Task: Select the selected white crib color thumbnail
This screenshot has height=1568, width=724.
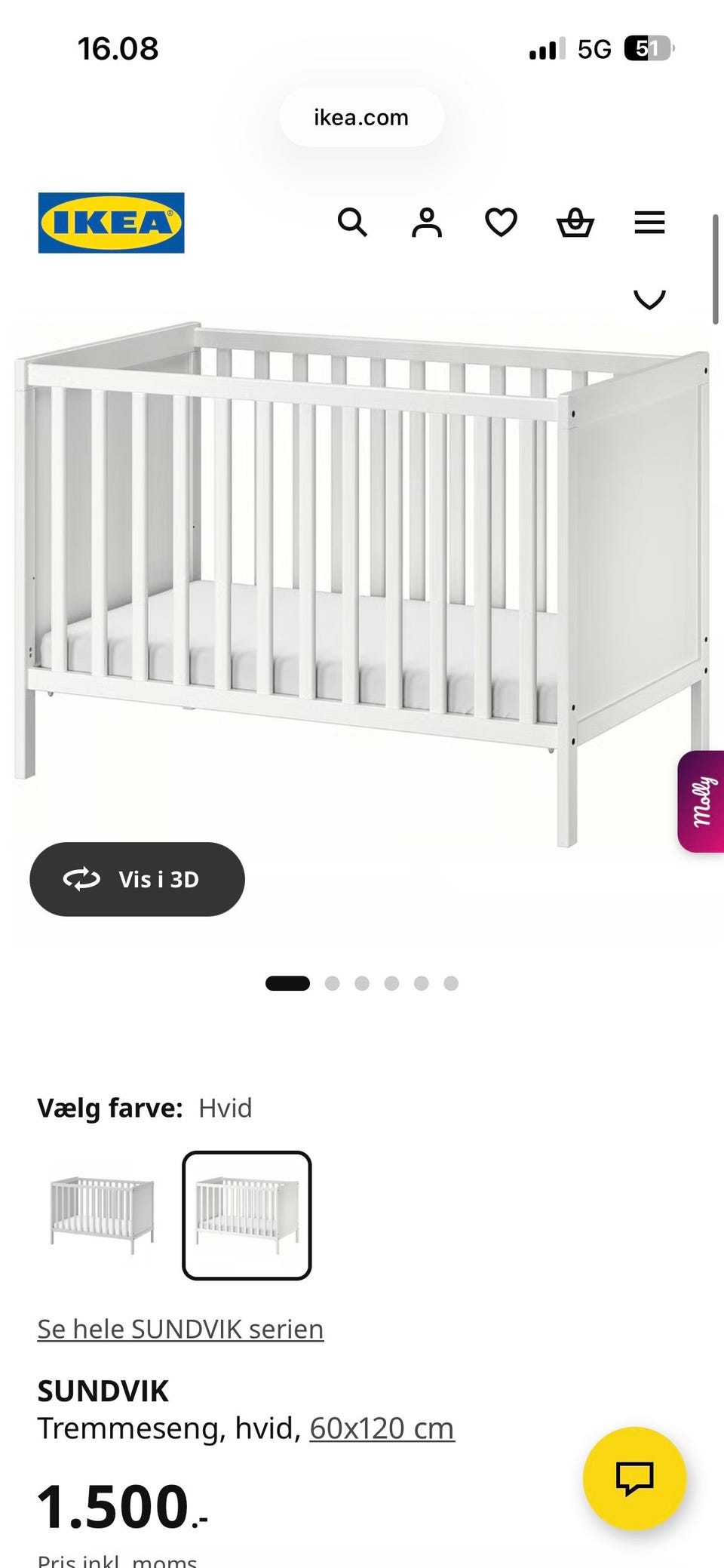Action: [x=247, y=1215]
